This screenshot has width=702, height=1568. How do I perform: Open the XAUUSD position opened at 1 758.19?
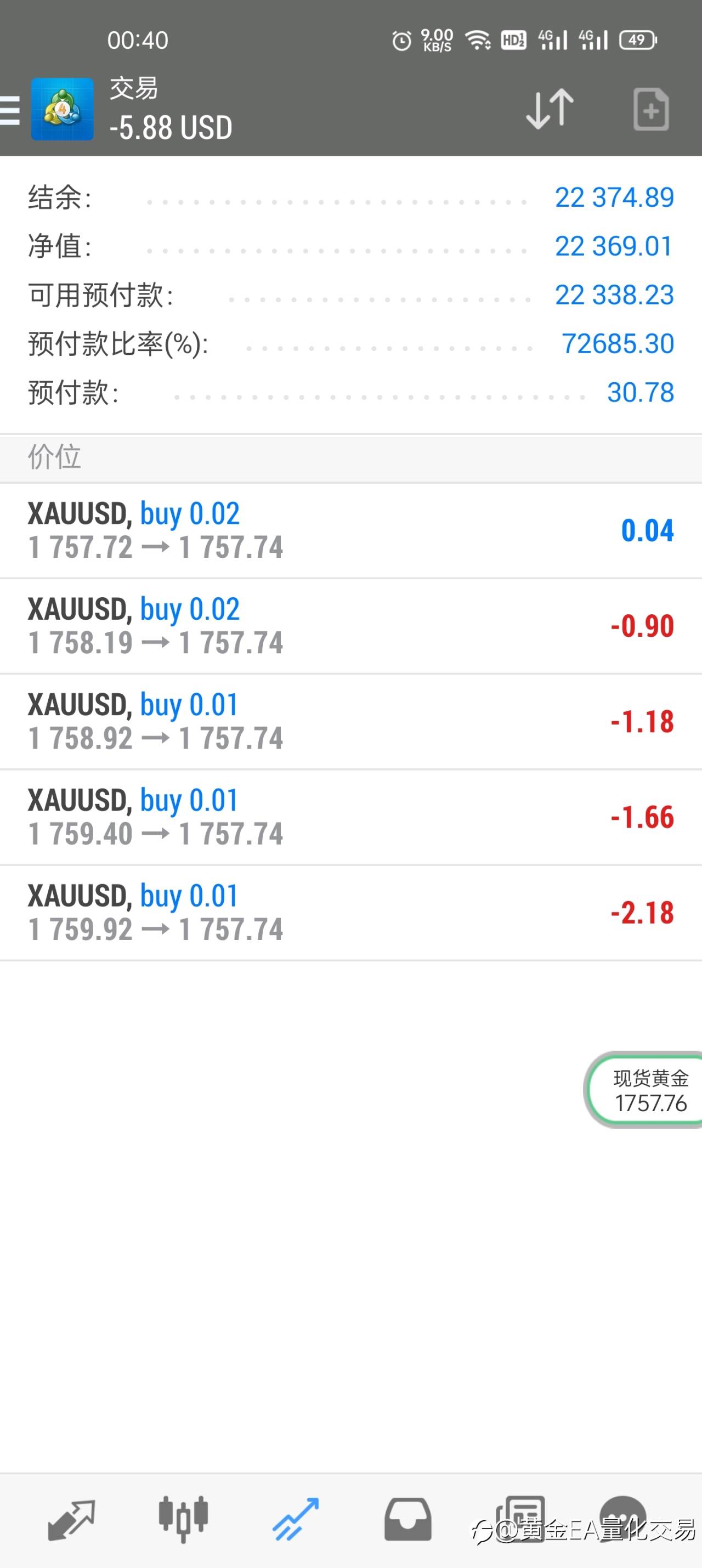pos(350,626)
